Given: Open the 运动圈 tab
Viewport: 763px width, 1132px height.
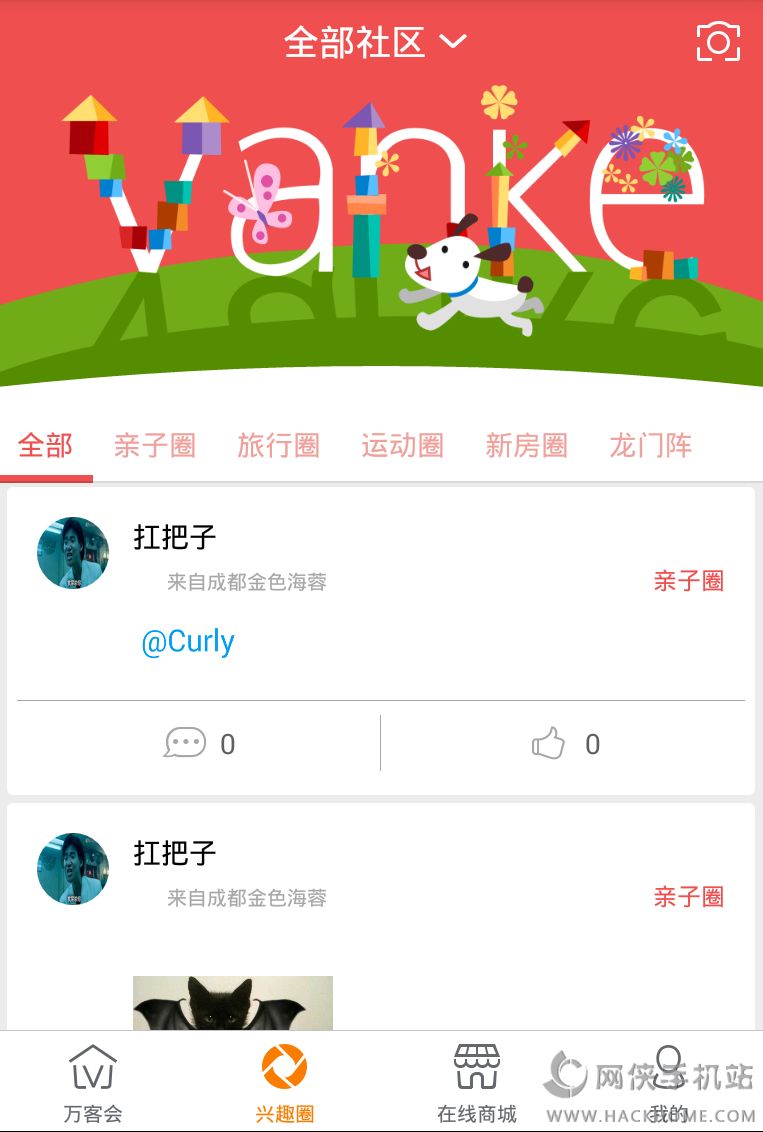Looking at the screenshot, I should coord(402,445).
